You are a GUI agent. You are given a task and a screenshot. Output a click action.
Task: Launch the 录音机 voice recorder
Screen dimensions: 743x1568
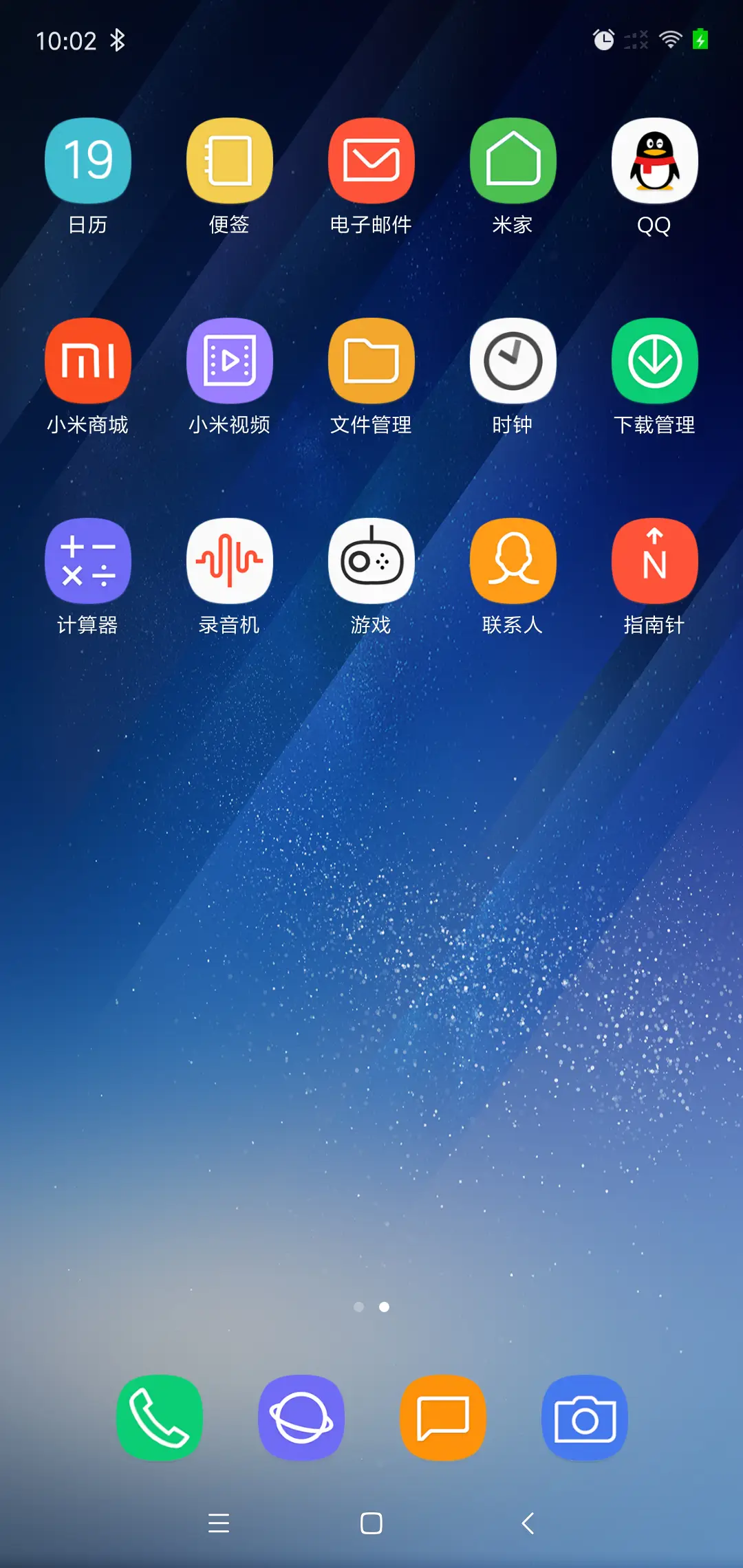(x=230, y=560)
